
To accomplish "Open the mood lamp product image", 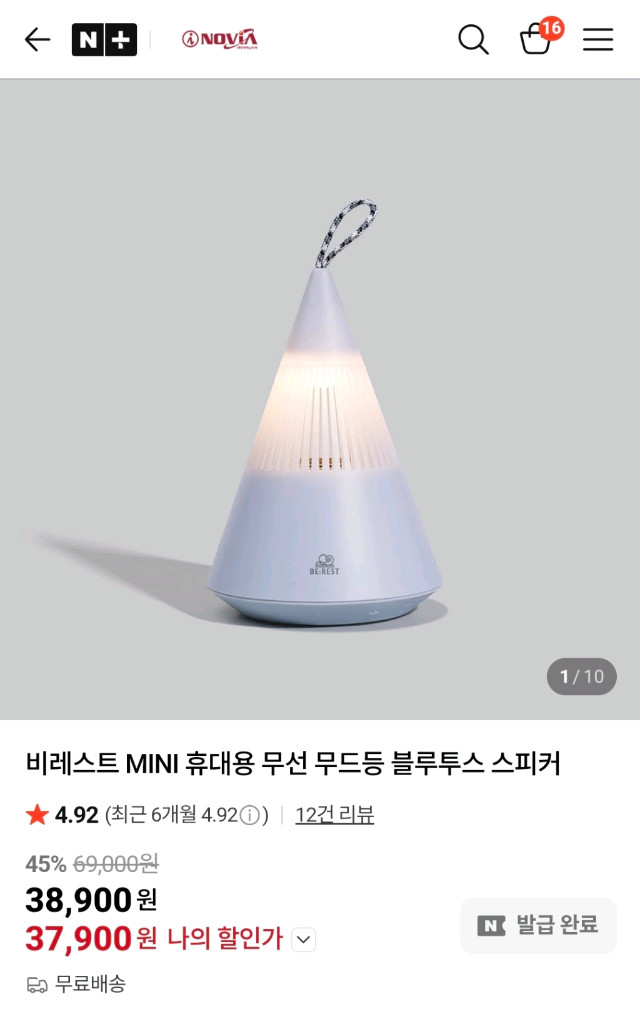I will (320, 400).
